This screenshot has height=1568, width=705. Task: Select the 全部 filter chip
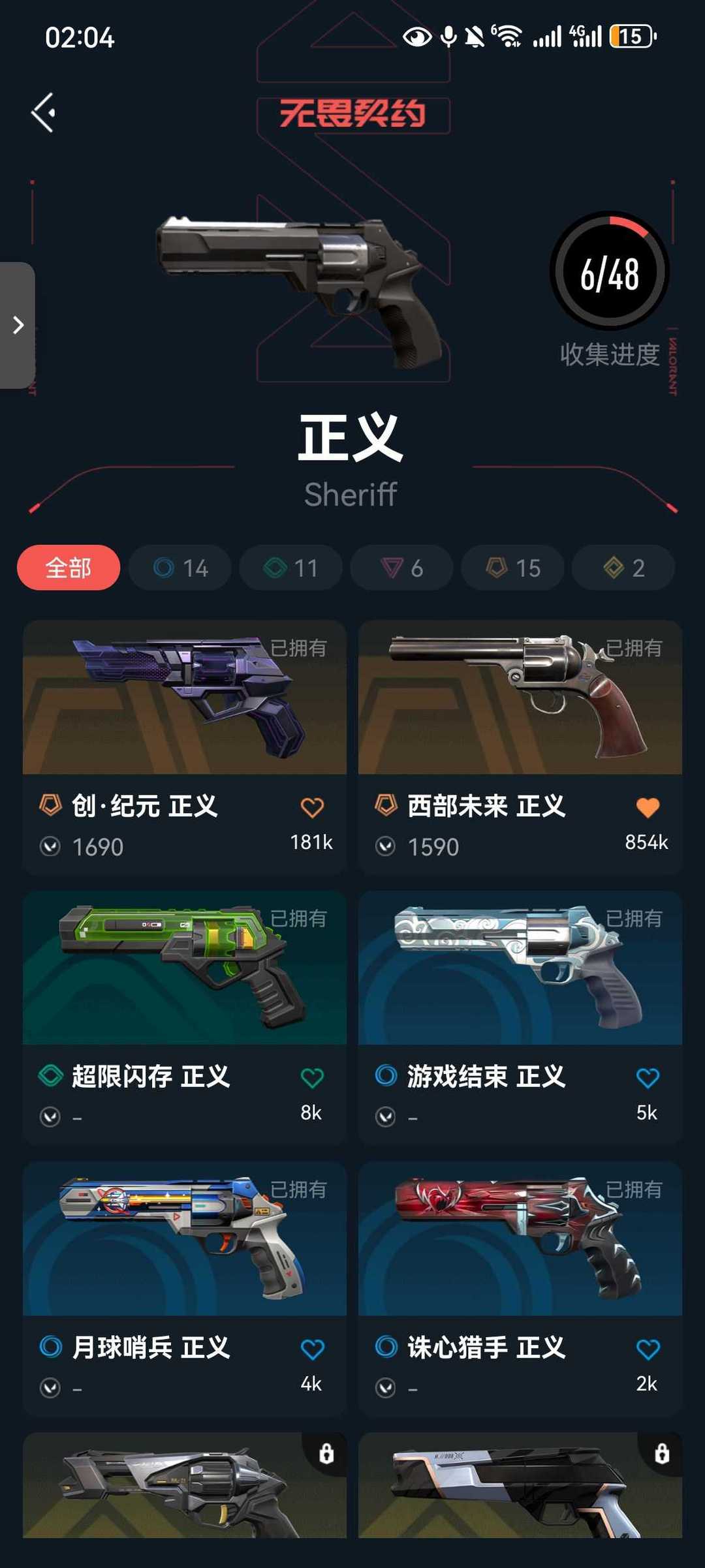69,568
